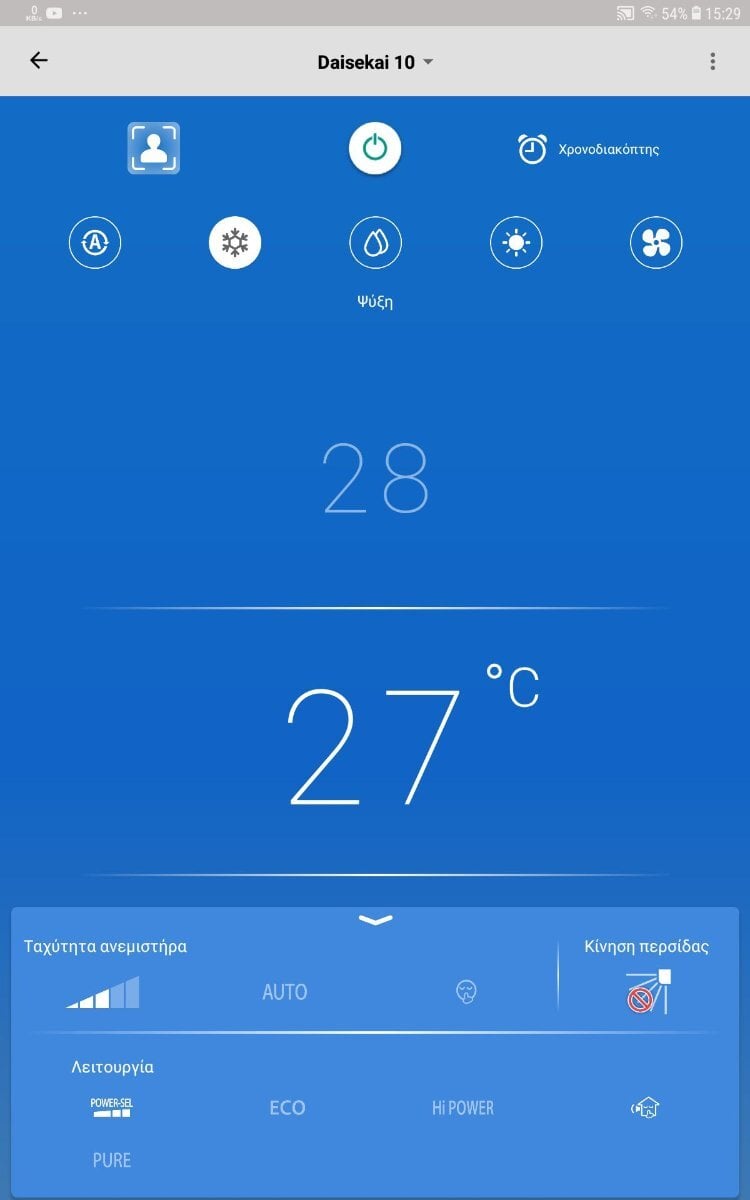Collapse the bottom panel chevron
Screen dimensions: 750x1200
coord(375,920)
